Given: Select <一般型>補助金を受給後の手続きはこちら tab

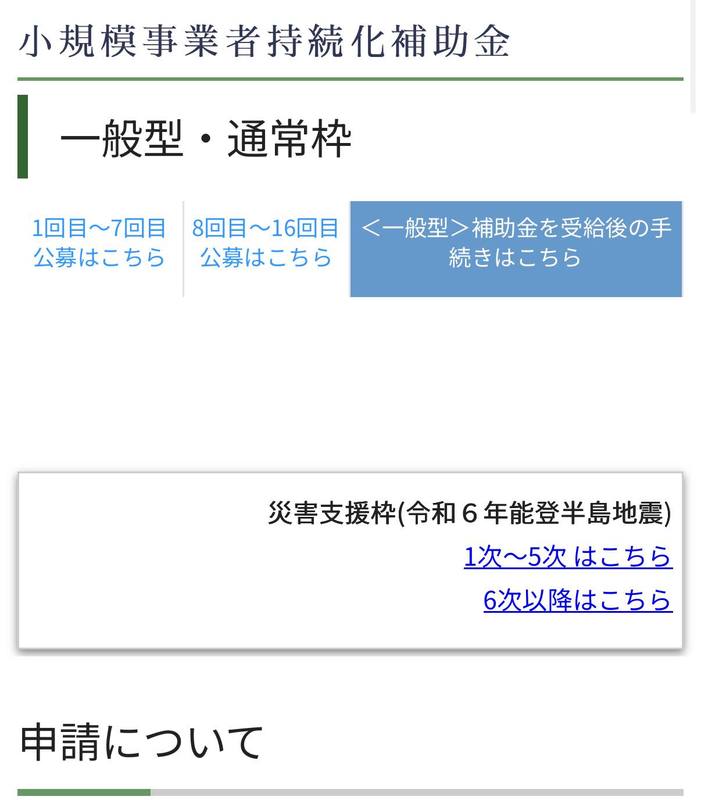Looking at the screenshot, I should [516, 243].
